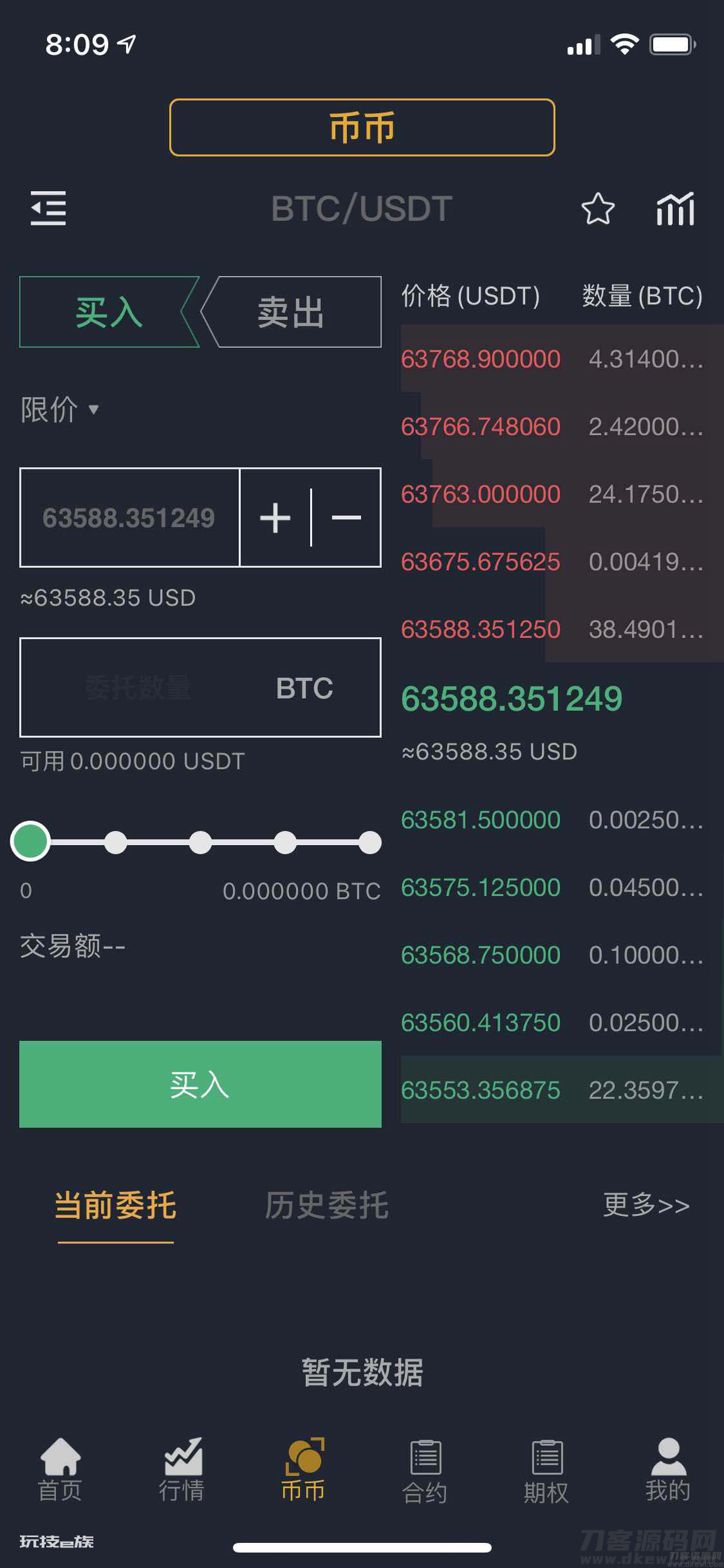
Task: Select the 买入 (buy) tab
Action: tap(108, 312)
